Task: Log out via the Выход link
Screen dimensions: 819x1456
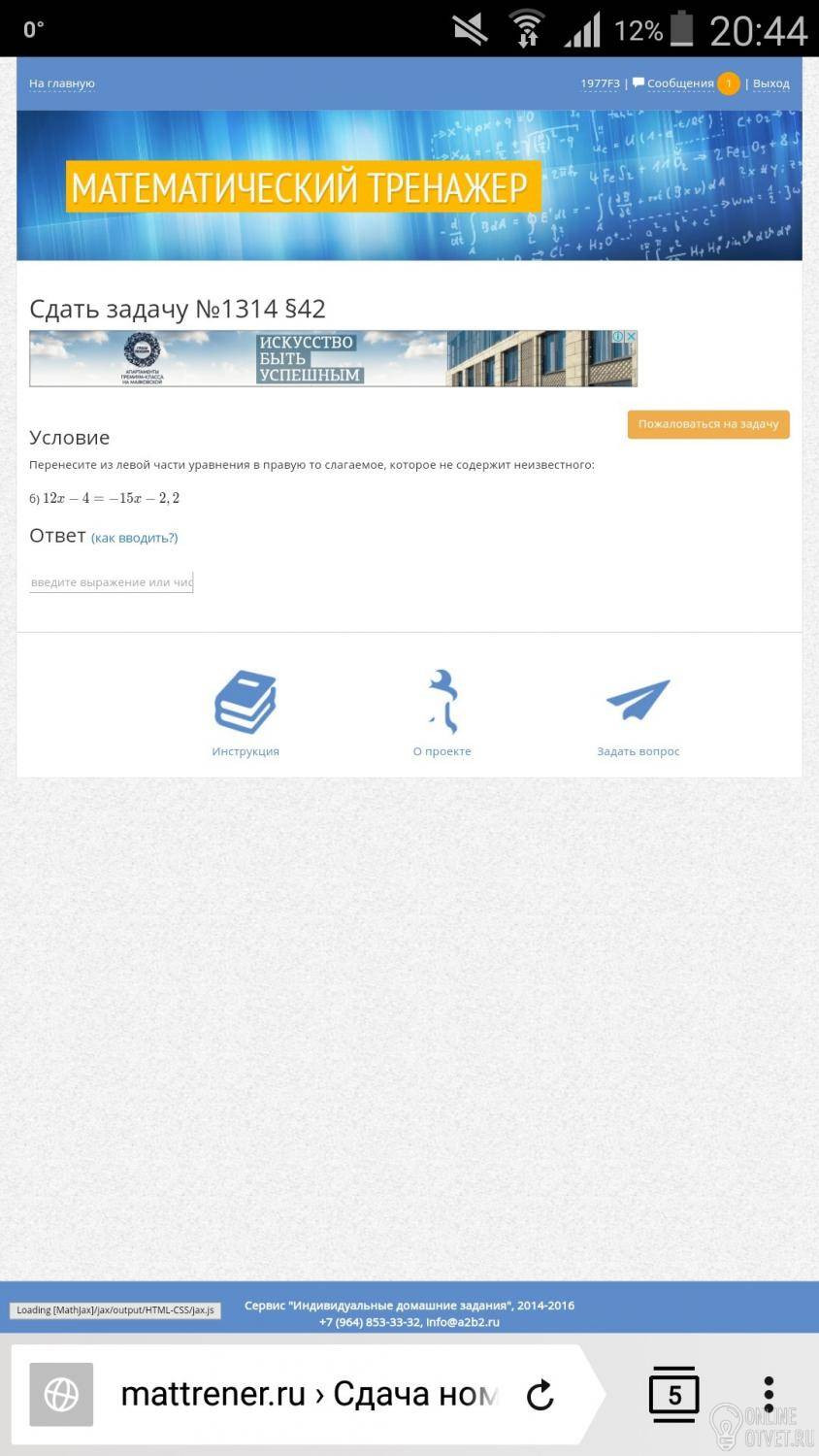Action: click(x=770, y=83)
